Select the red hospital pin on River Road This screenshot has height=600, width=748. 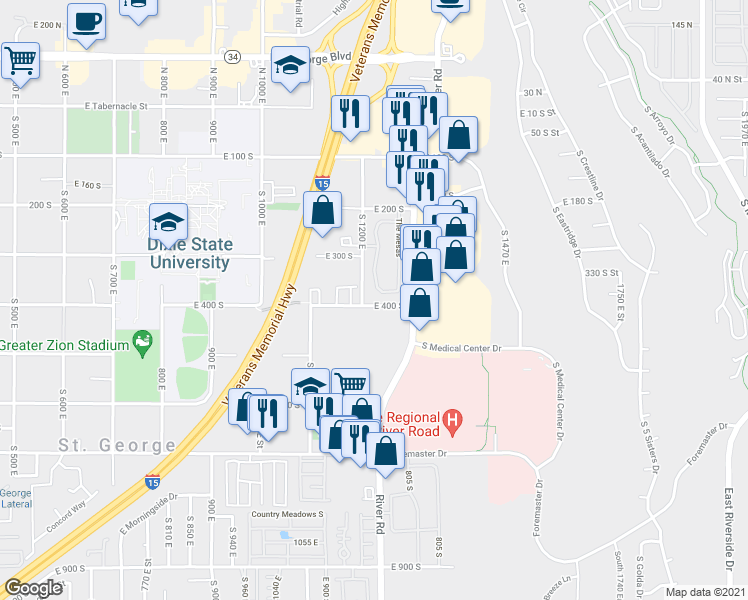tap(452, 423)
